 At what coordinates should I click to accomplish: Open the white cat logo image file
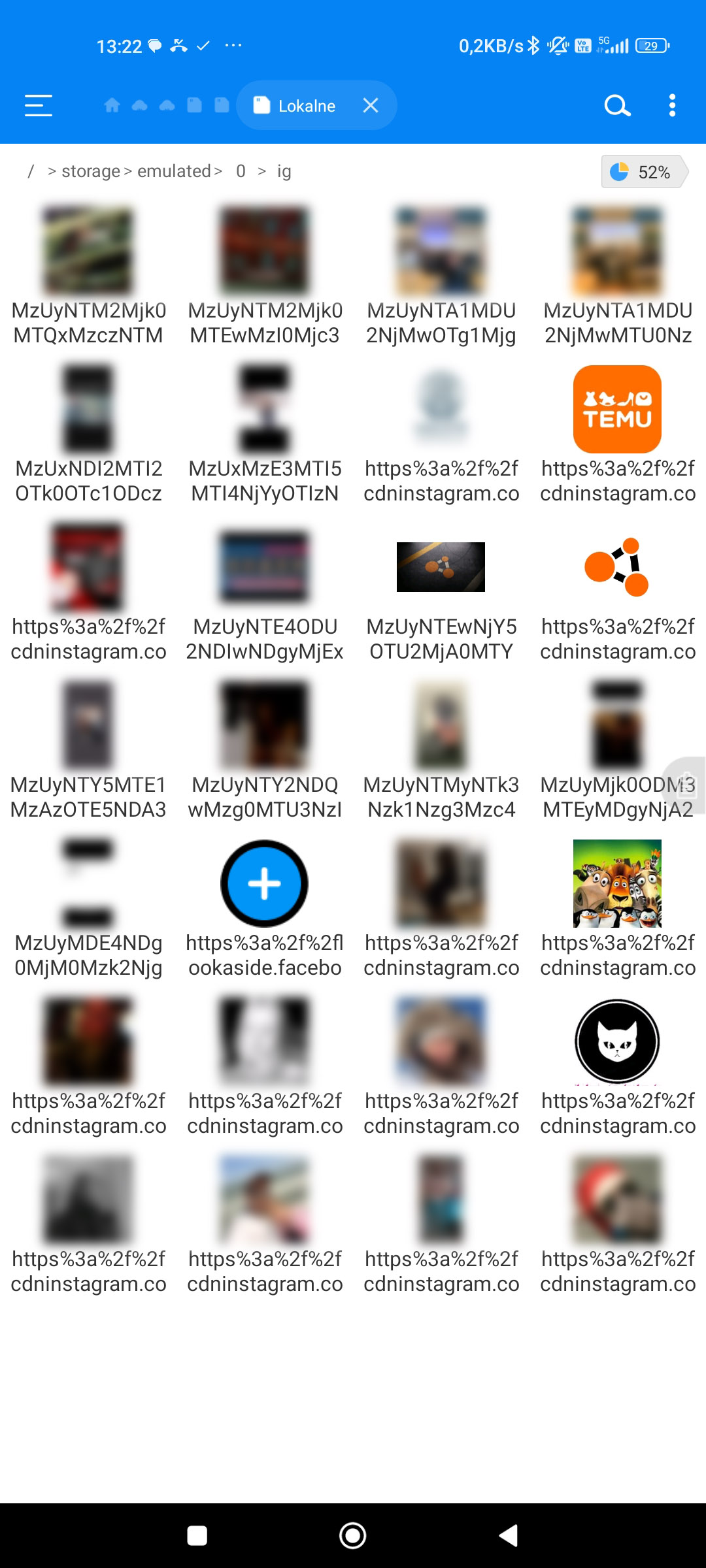(x=617, y=1041)
